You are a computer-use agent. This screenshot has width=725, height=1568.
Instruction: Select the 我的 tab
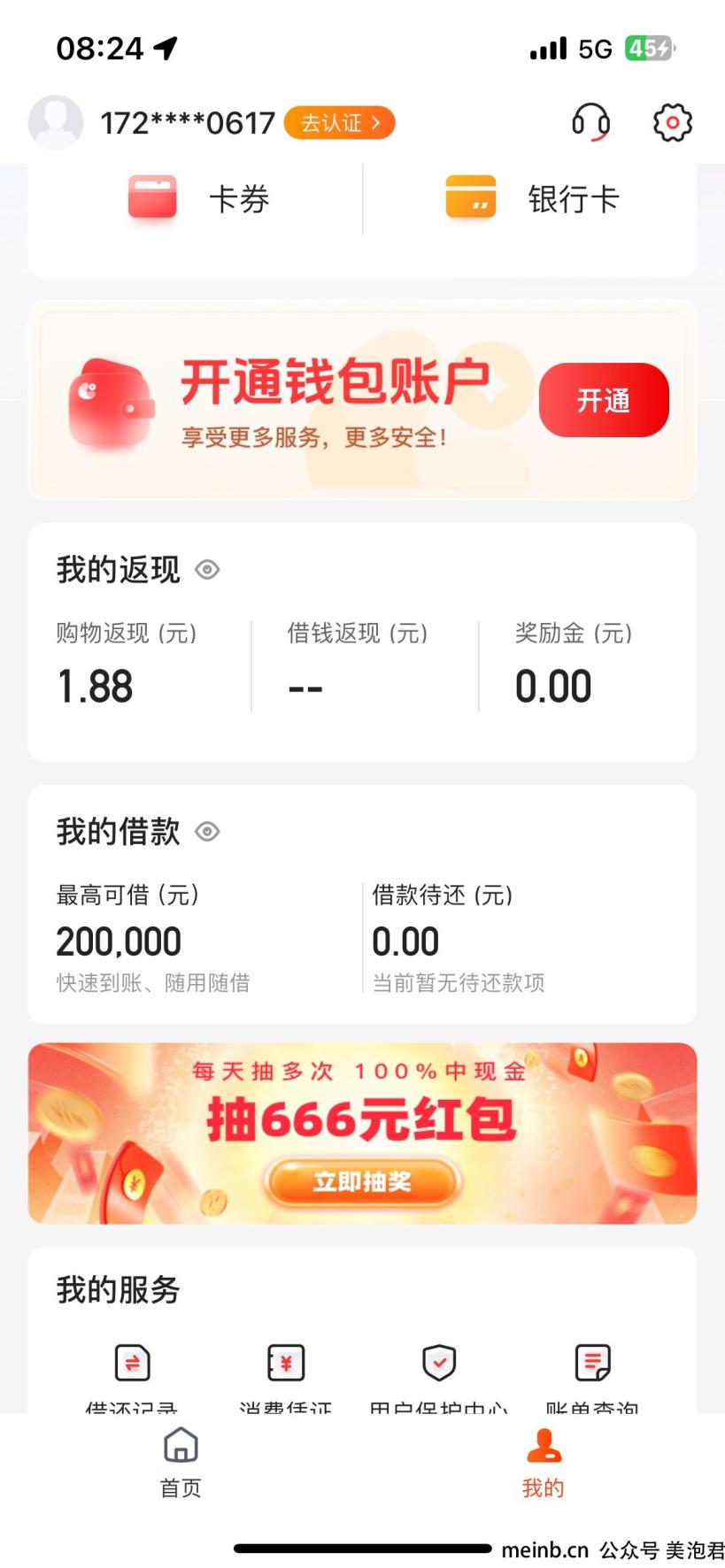tap(543, 1462)
